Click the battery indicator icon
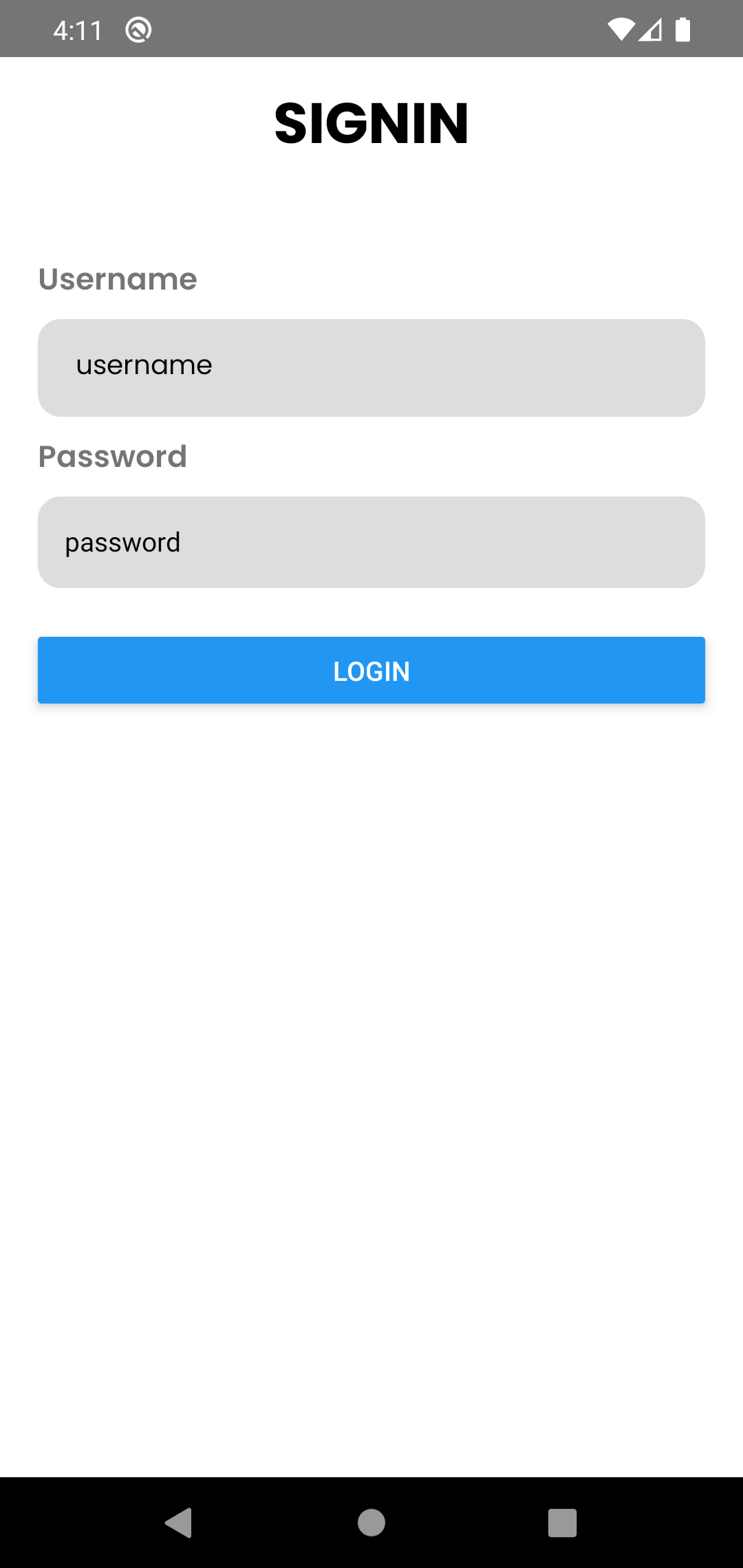 tap(682, 29)
